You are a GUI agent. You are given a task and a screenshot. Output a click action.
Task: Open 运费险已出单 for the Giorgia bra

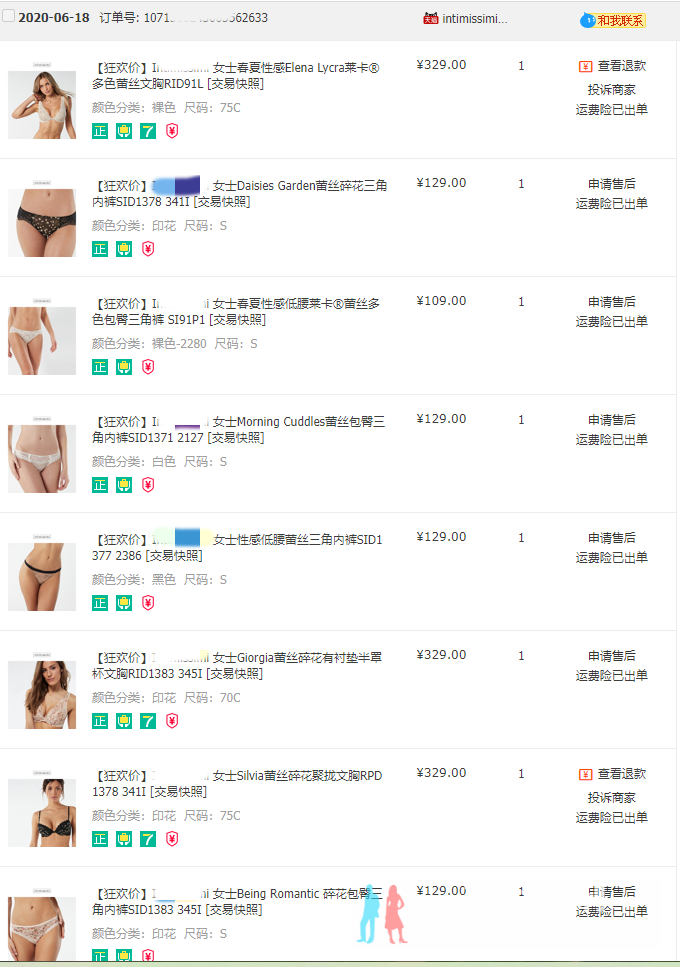611,676
